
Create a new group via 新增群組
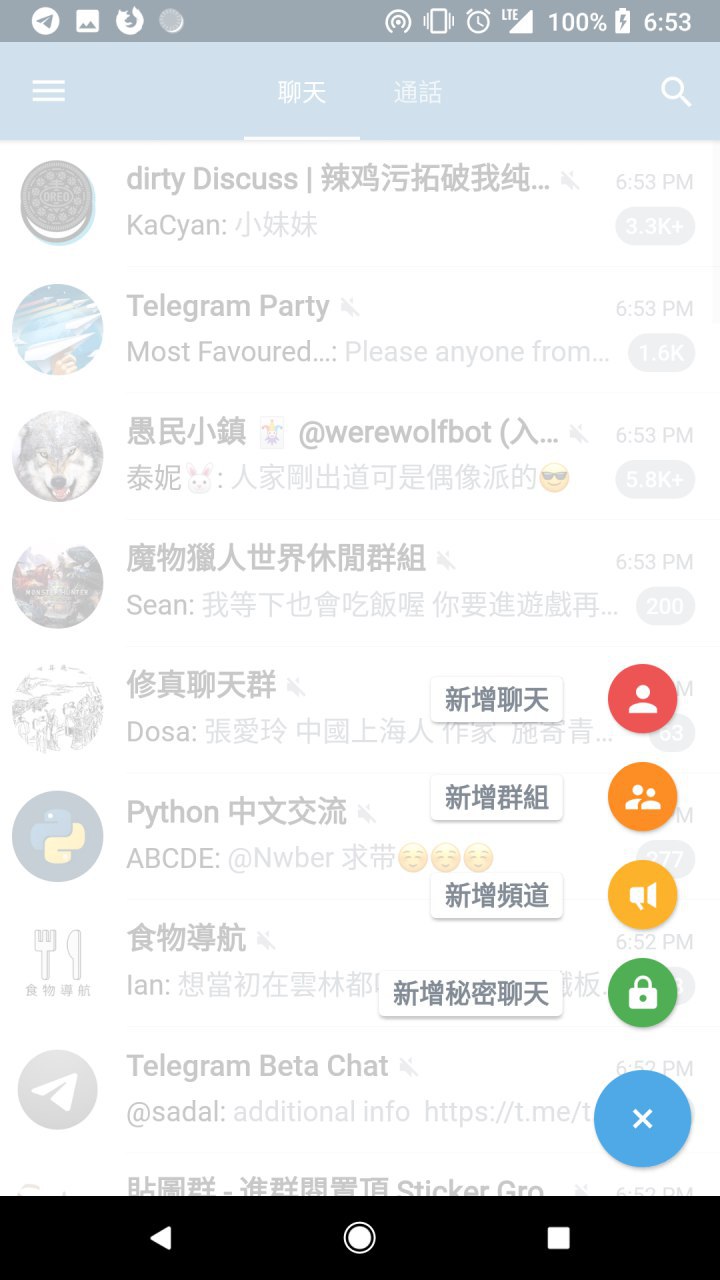(642, 797)
